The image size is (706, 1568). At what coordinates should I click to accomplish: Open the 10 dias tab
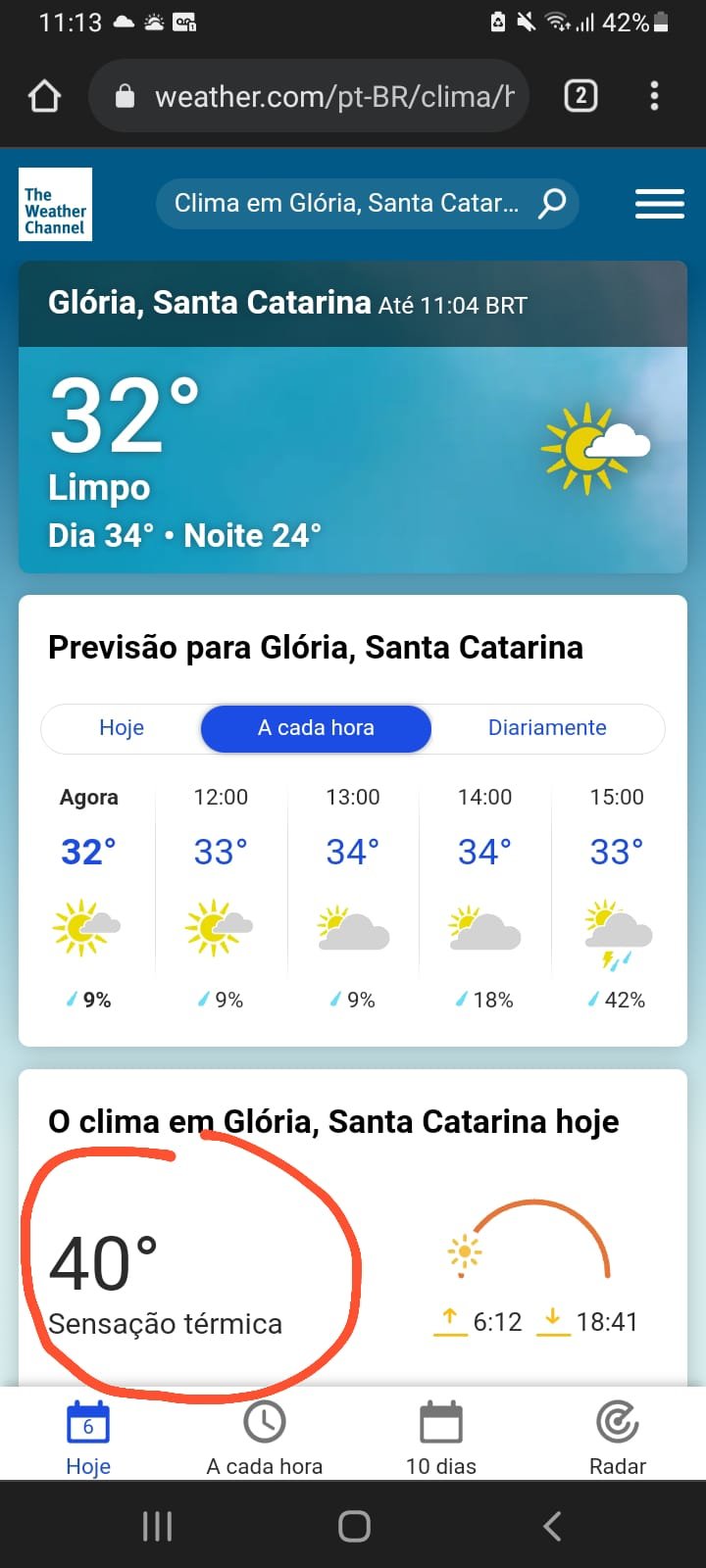(x=441, y=1437)
